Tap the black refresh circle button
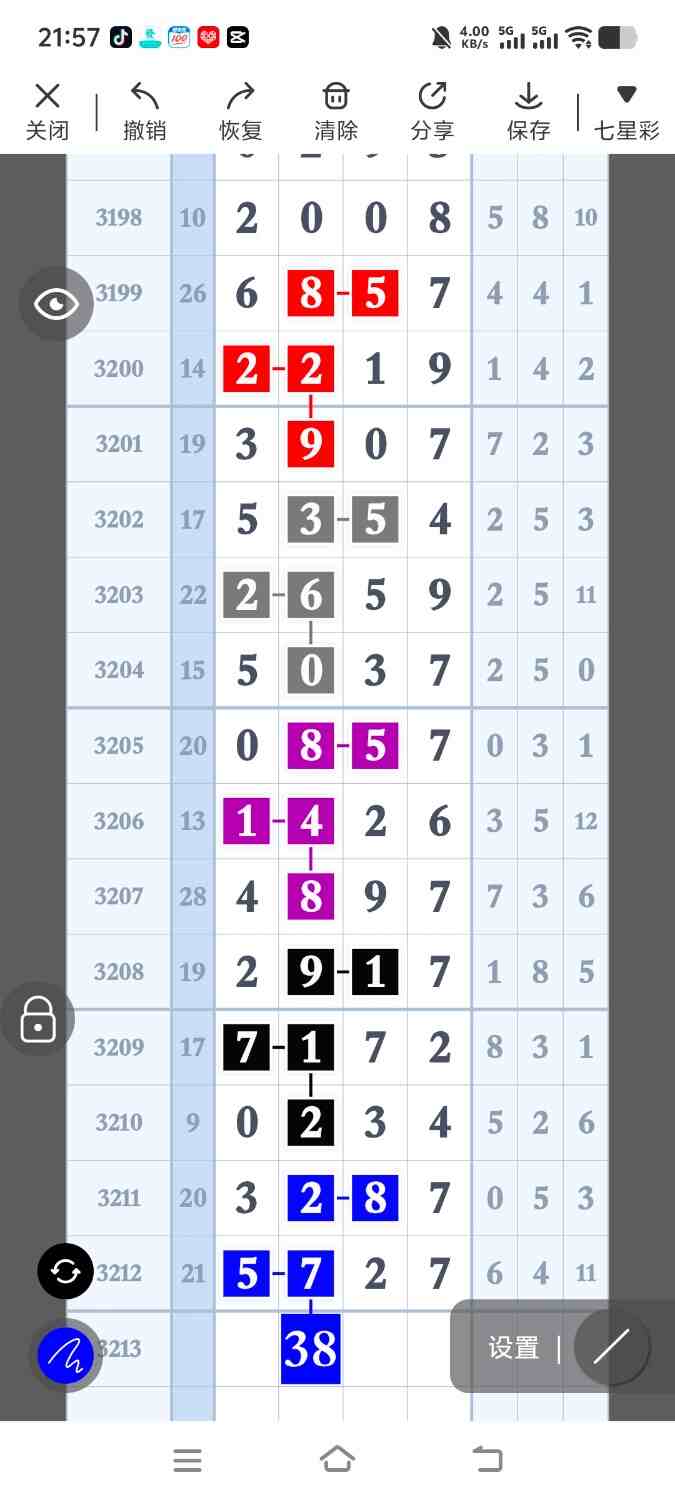The height and width of the screenshot is (1500, 675). coord(65,1272)
